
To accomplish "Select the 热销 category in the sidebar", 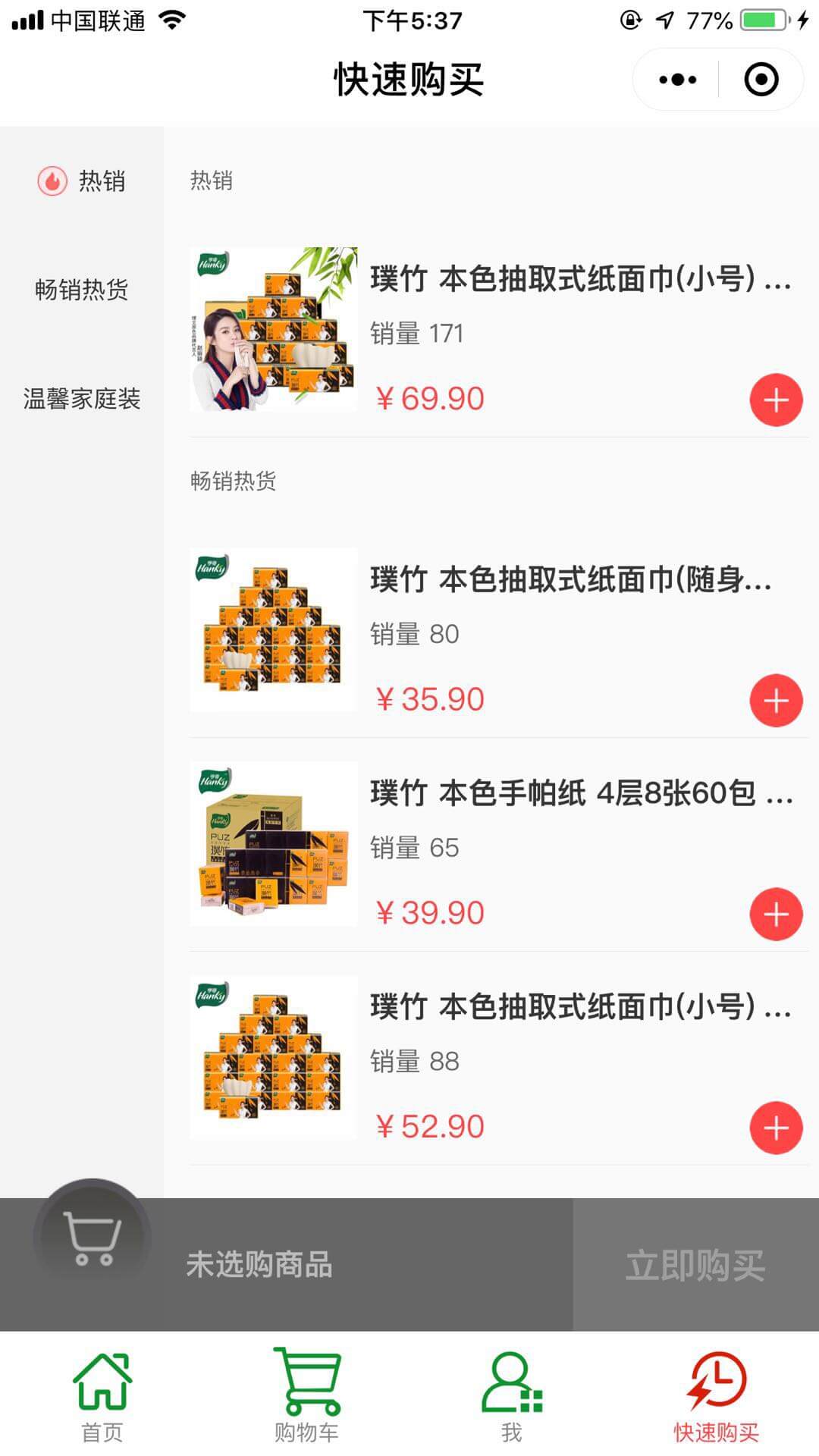I will click(x=82, y=181).
